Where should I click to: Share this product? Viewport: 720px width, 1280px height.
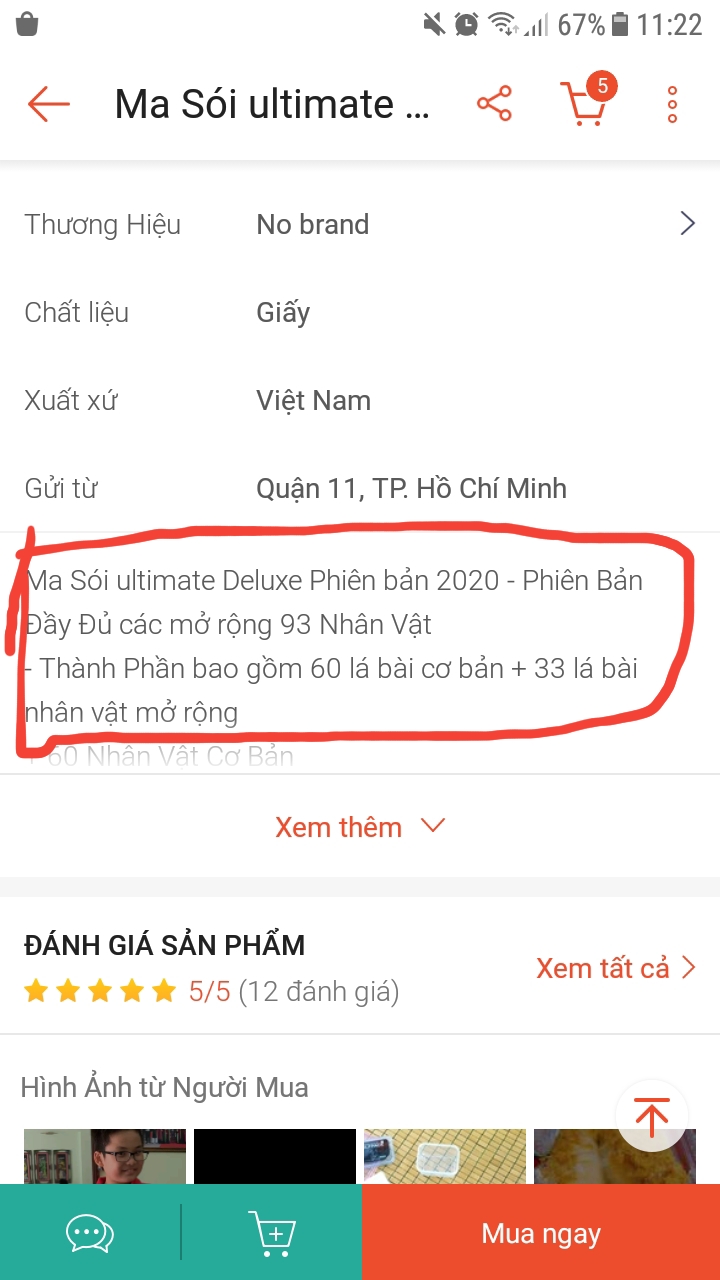click(x=494, y=104)
